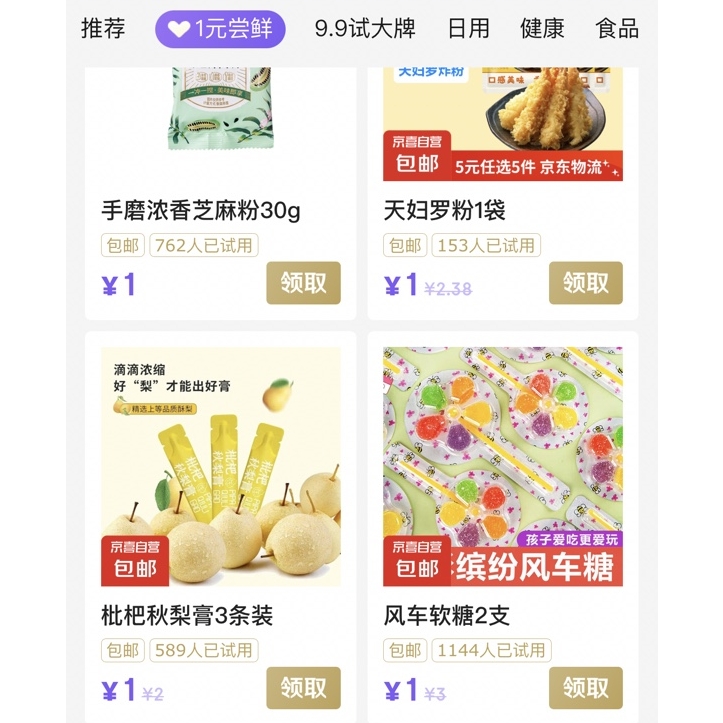This screenshot has width=723, height=723.
Task: Open the 天妇罗粉 product image
Action: [x=503, y=124]
